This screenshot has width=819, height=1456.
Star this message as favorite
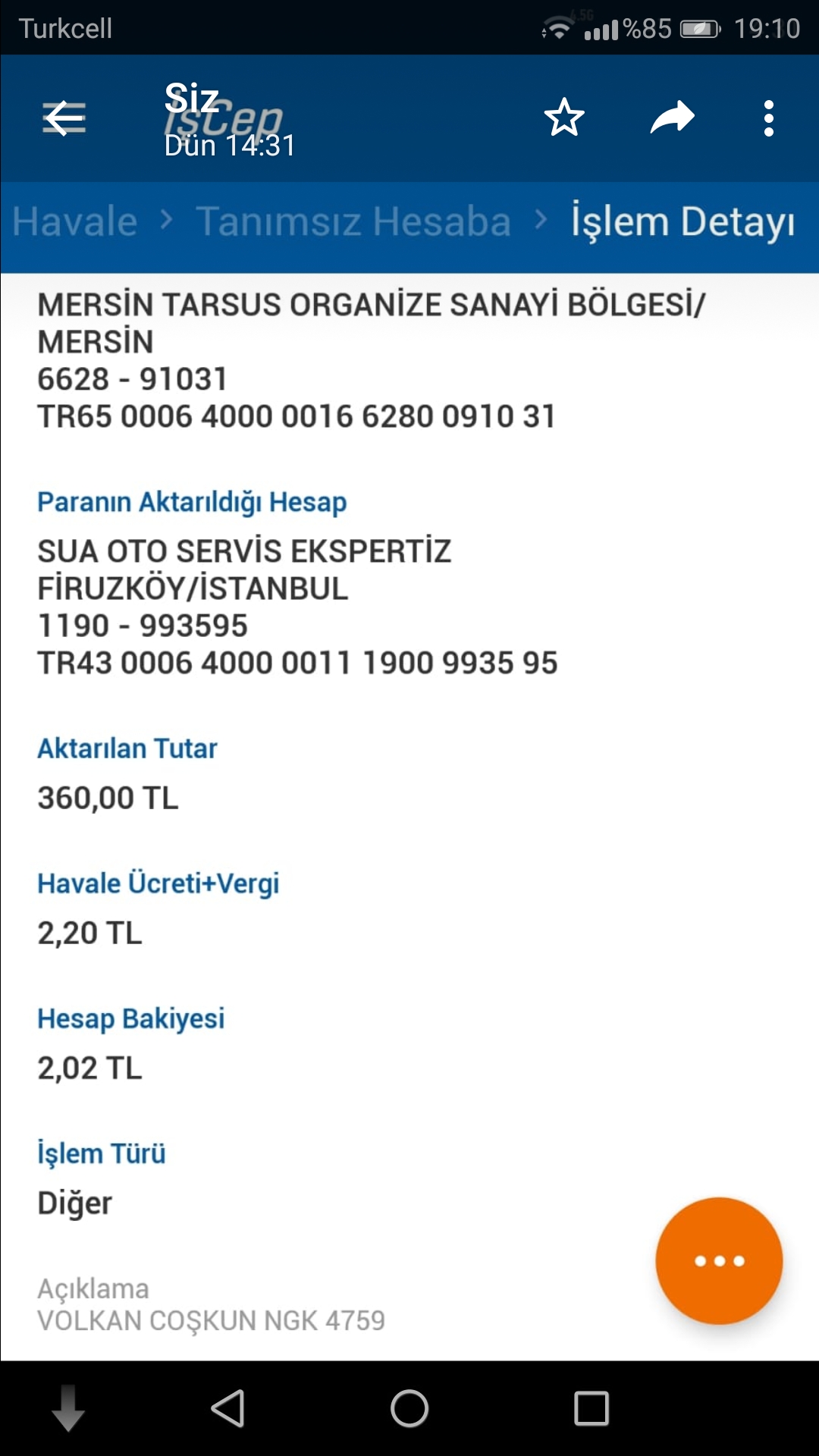tap(564, 118)
